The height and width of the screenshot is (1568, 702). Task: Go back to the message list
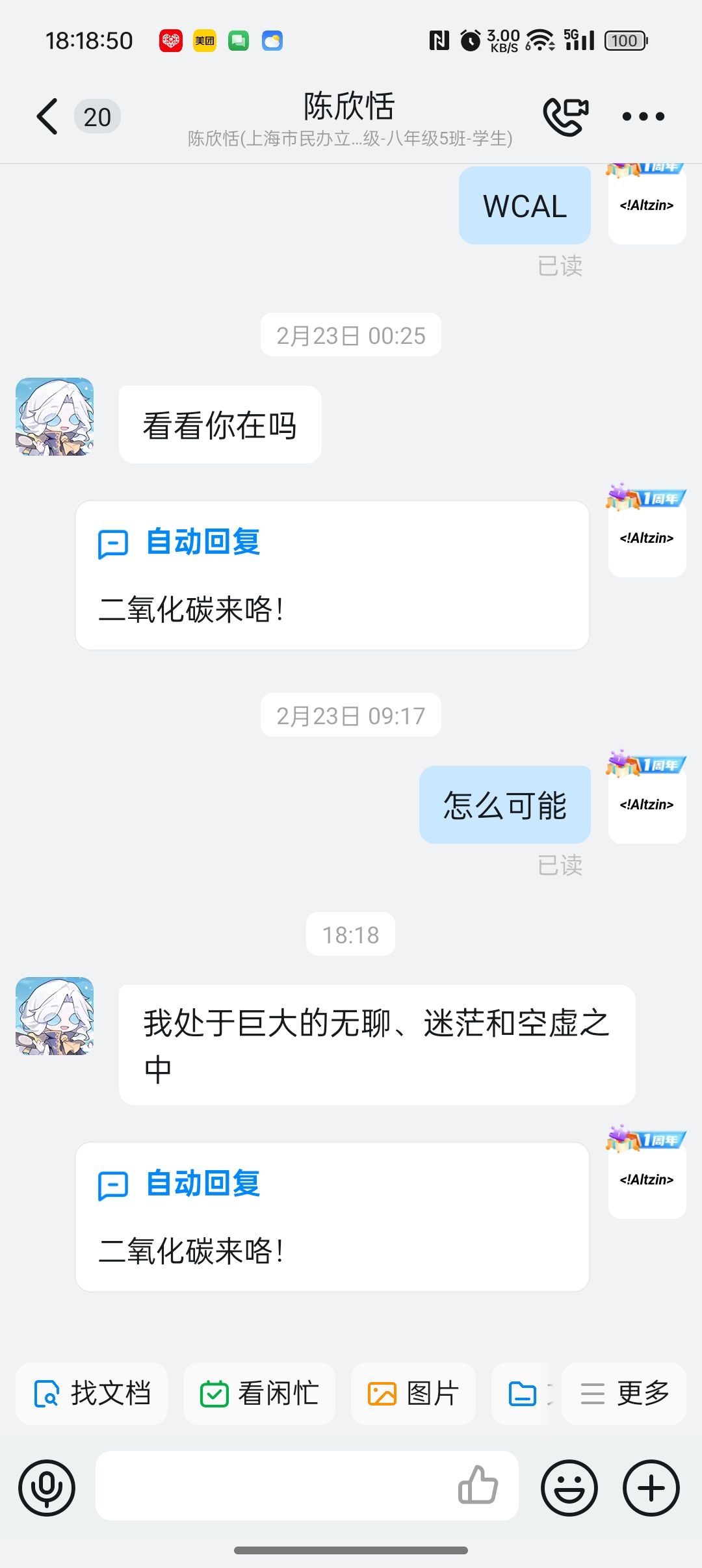[48, 117]
